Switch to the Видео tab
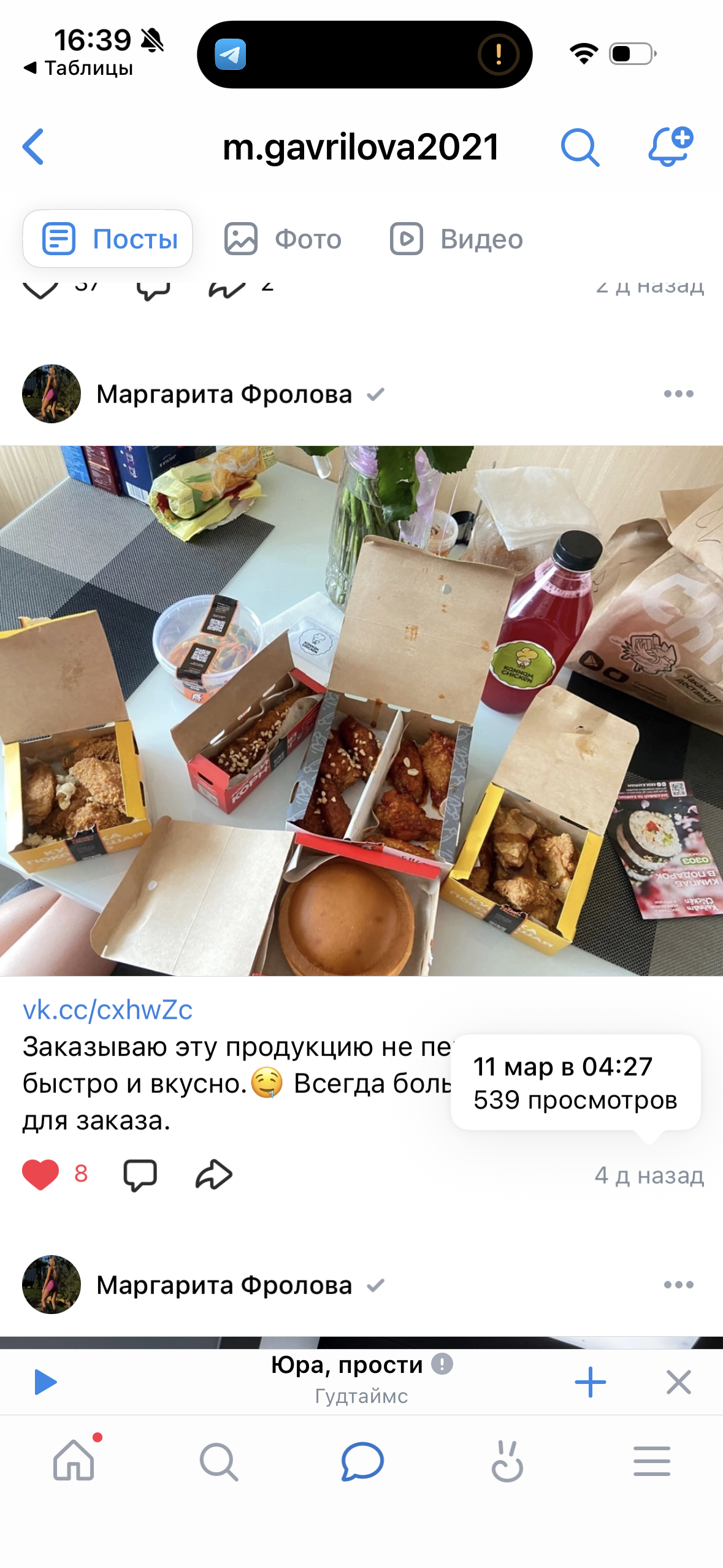Screen dimensions: 723x1568 click(x=457, y=239)
